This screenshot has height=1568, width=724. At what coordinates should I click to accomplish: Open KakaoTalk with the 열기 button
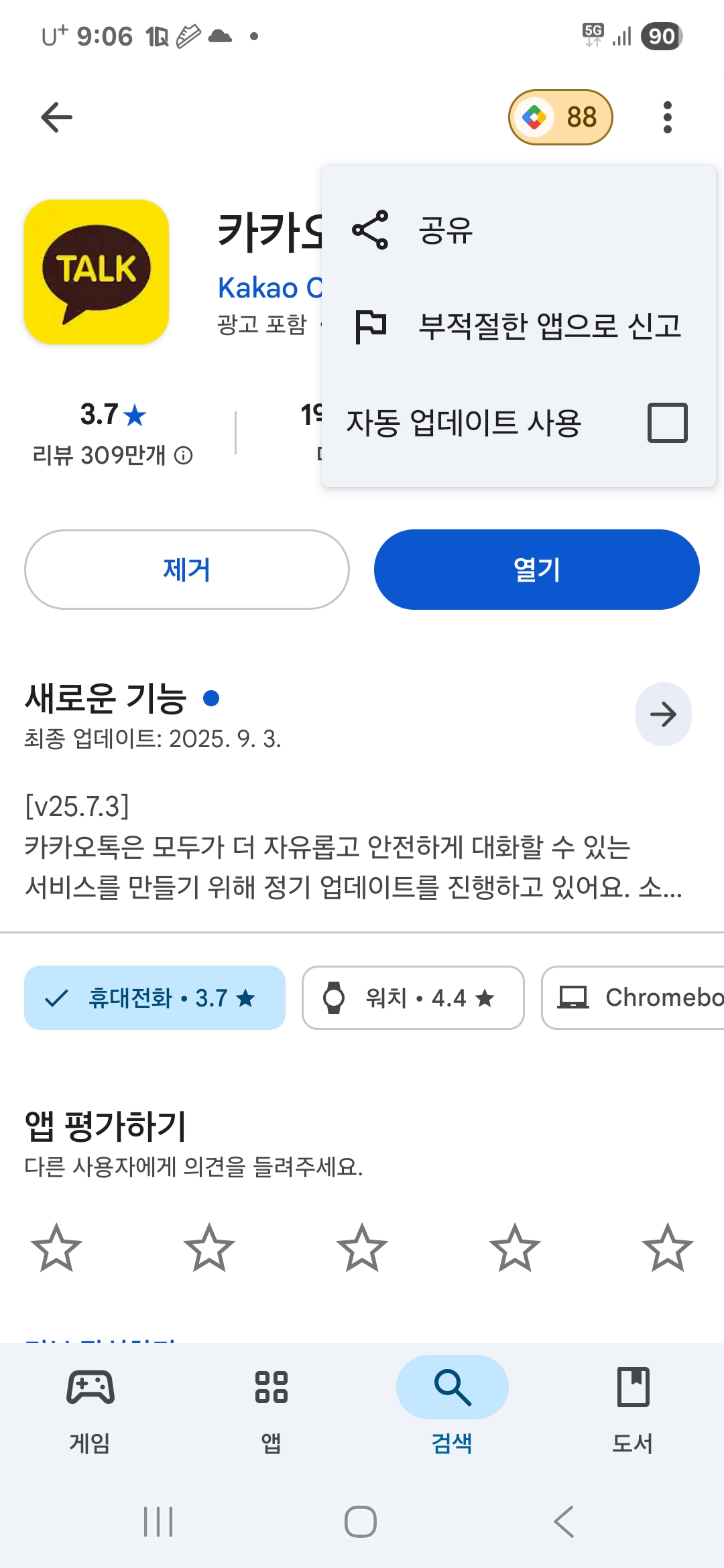point(536,570)
